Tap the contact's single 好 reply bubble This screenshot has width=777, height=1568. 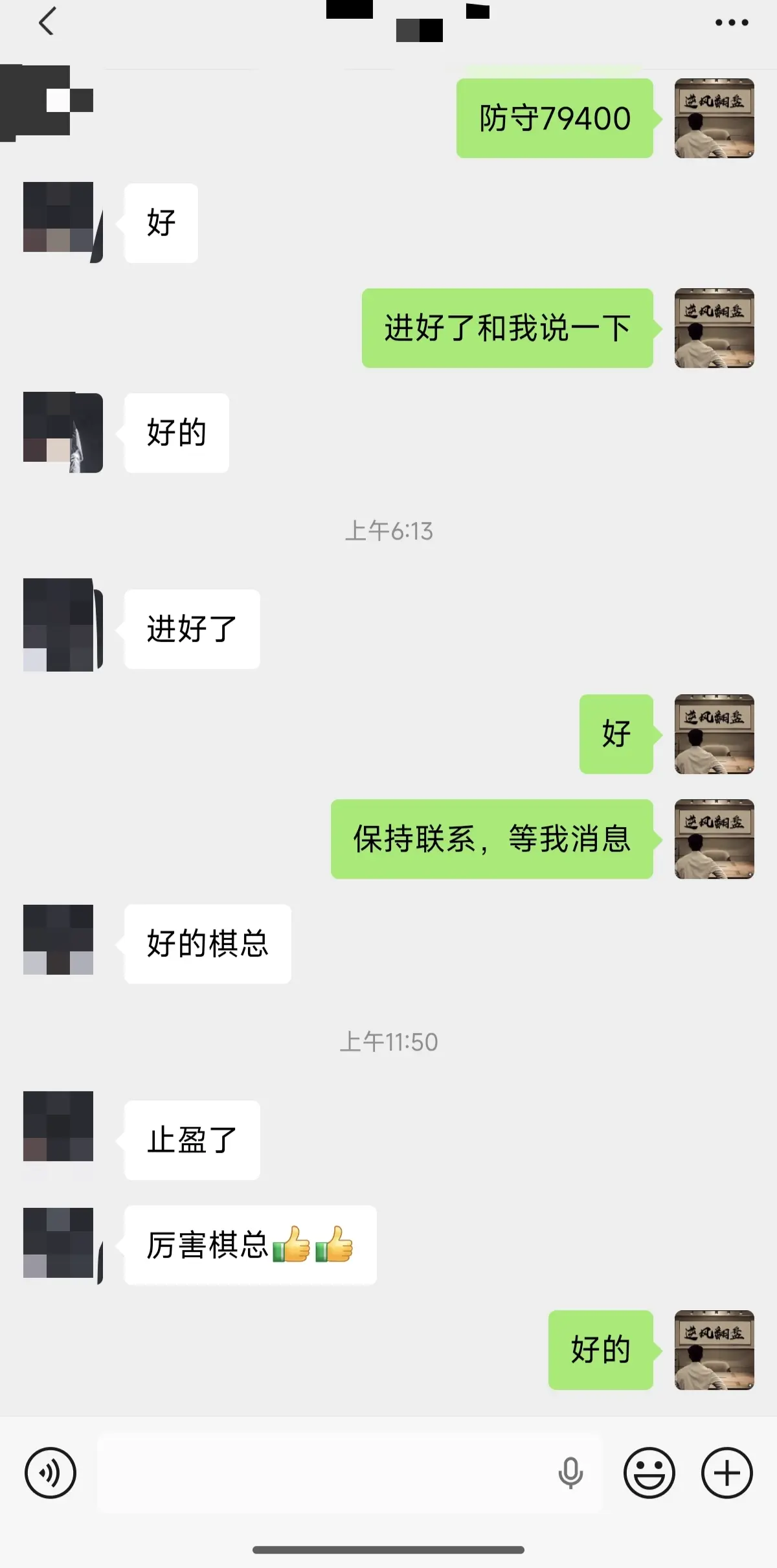click(x=161, y=222)
